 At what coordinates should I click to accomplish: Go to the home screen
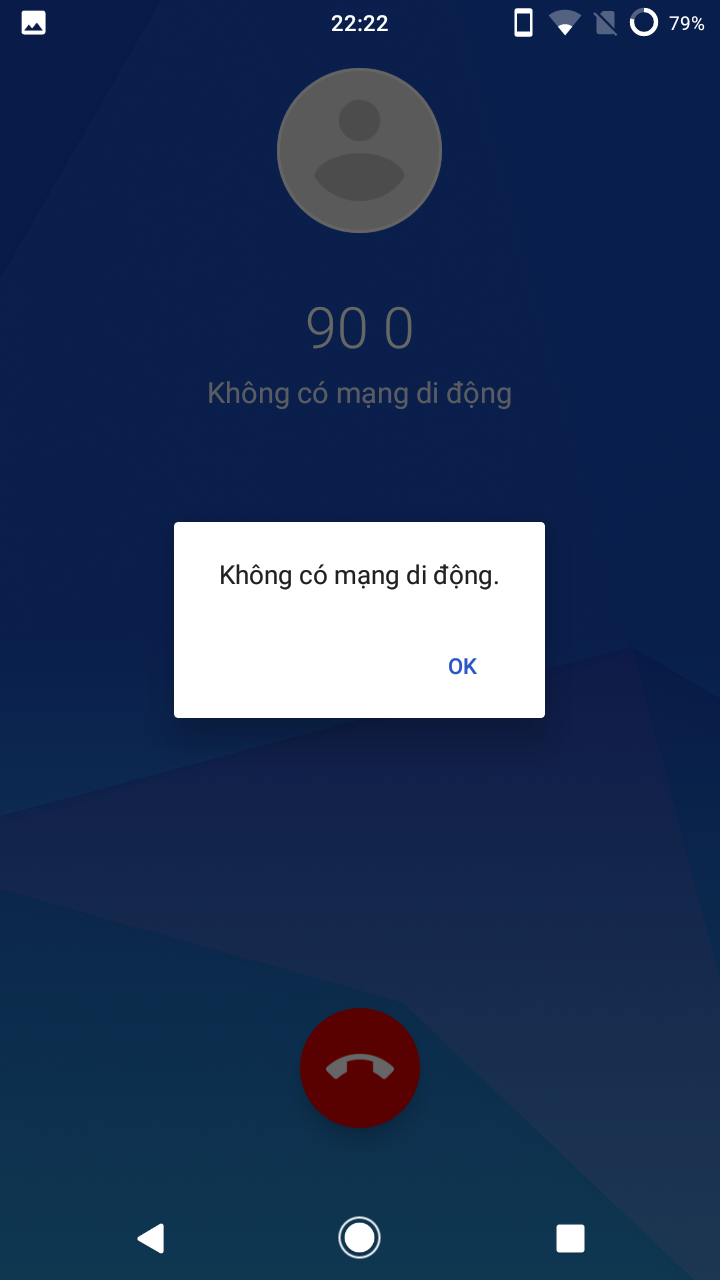coord(359,1238)
